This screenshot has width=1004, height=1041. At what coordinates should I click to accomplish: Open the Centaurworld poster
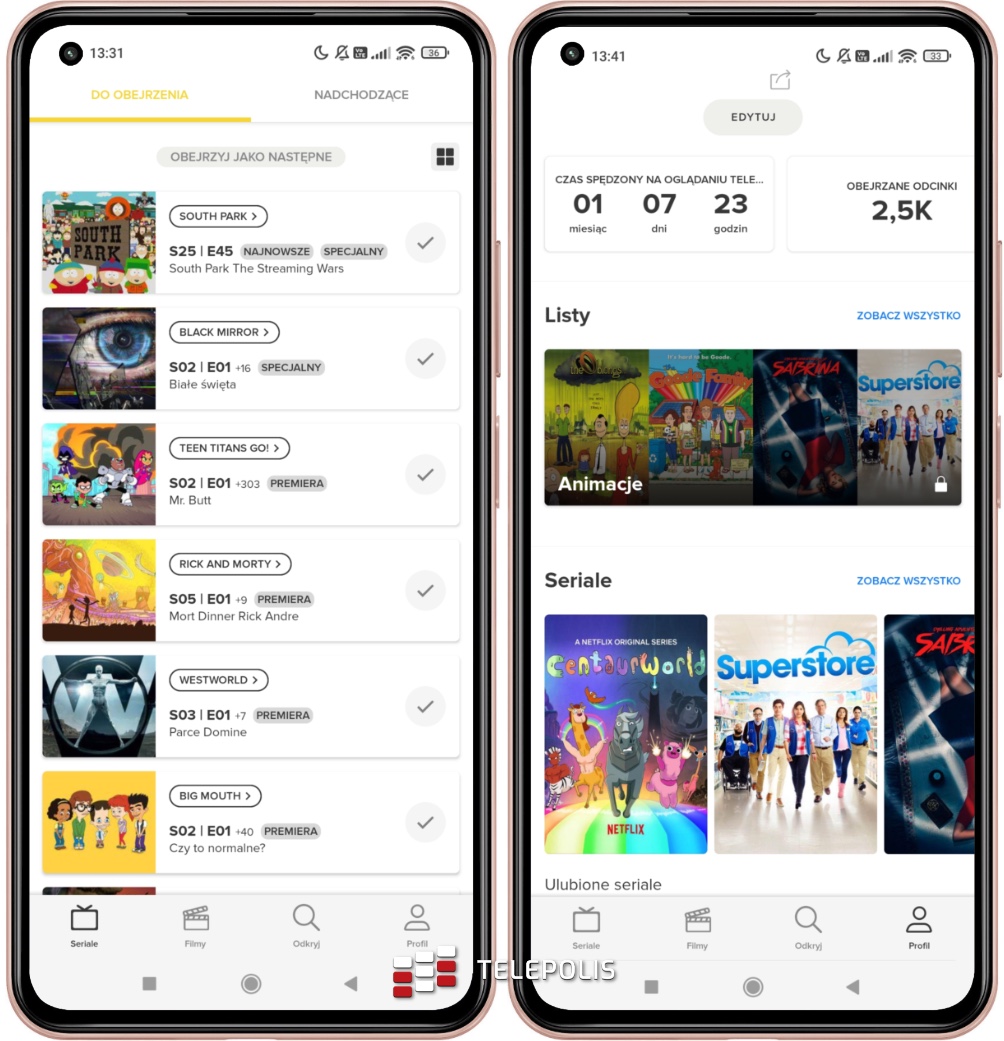[x=625, y=734]
